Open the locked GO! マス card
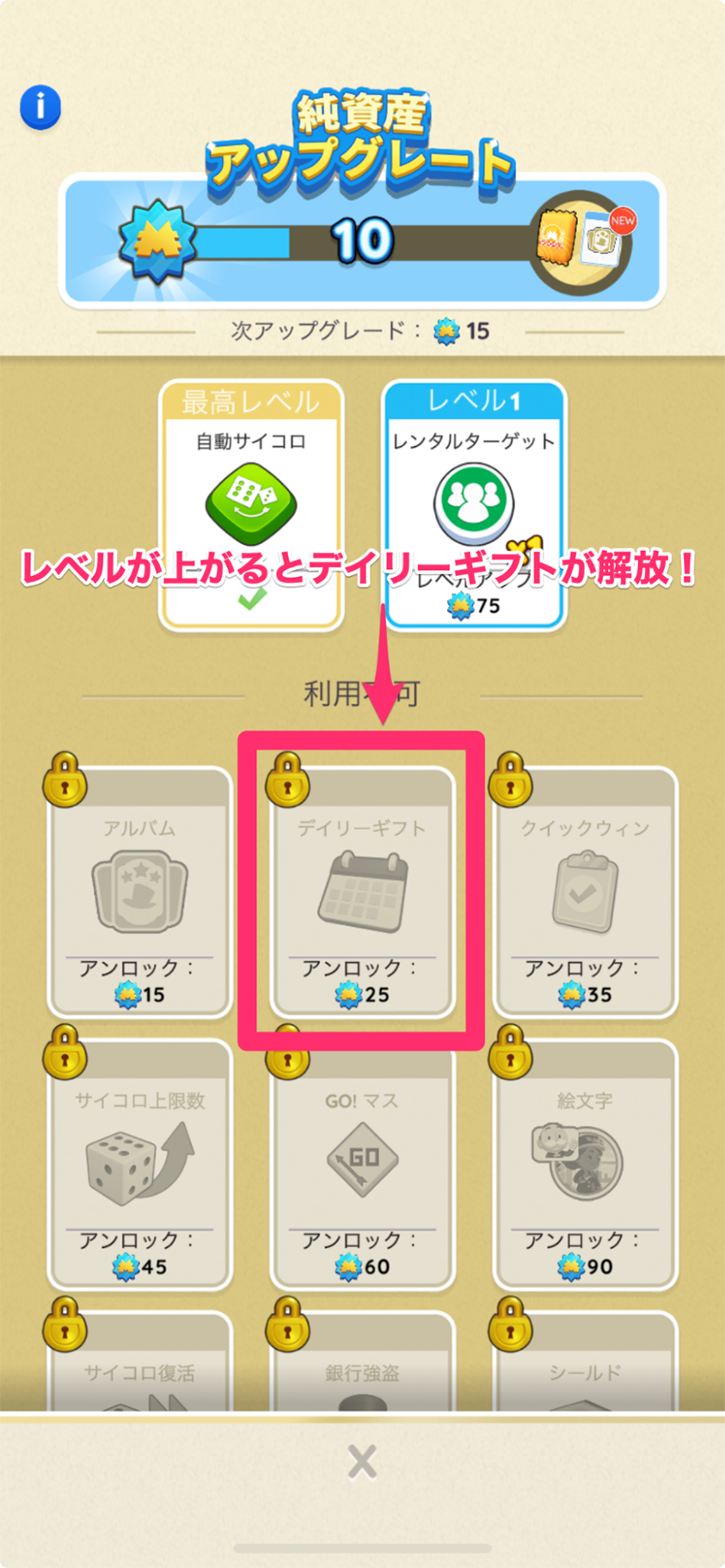This screenshot has height=1568, width=725. coord(362,1165)
